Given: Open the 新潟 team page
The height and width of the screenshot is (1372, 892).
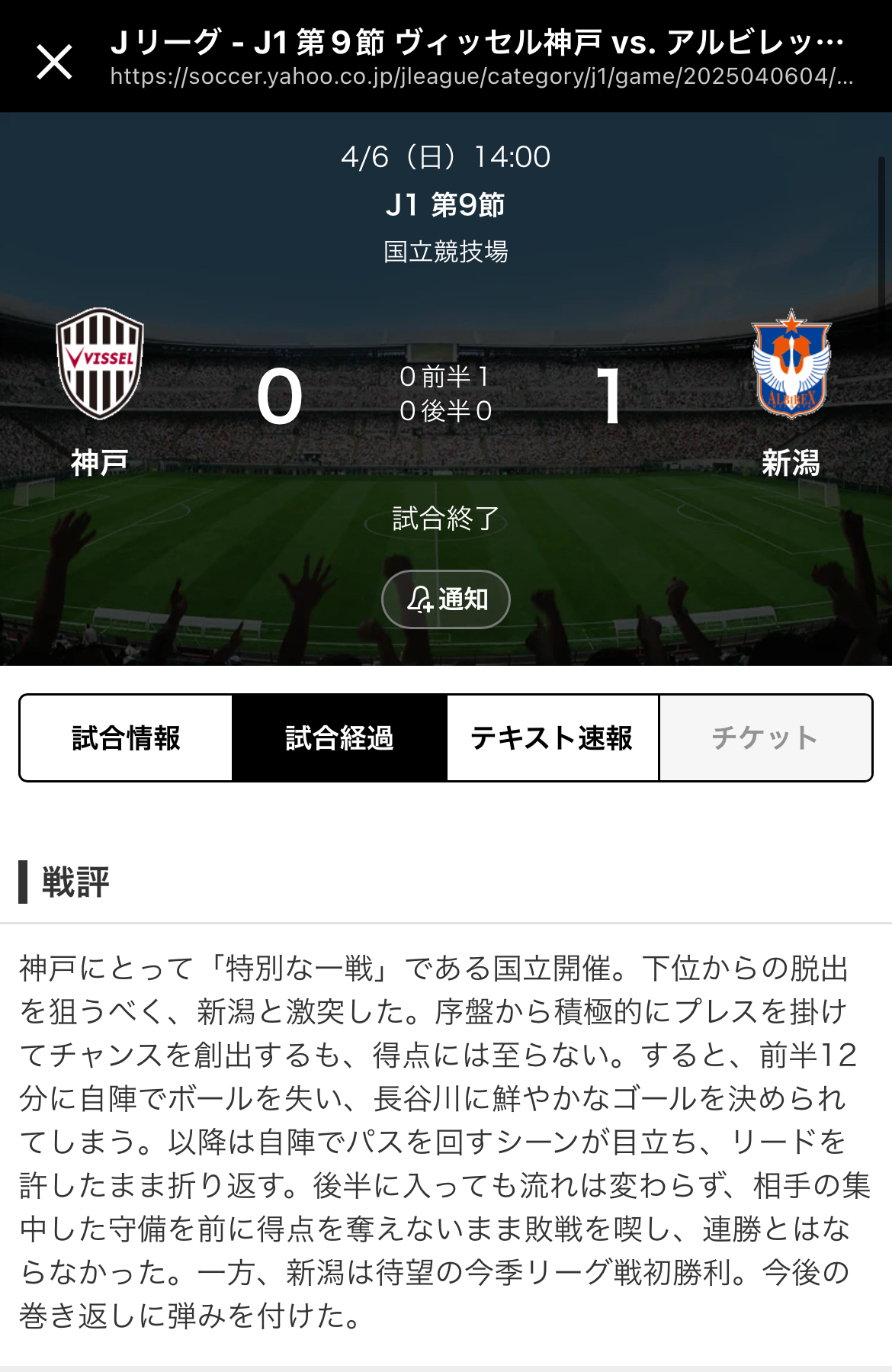Looking at the screenshot, I should [791, 391].
